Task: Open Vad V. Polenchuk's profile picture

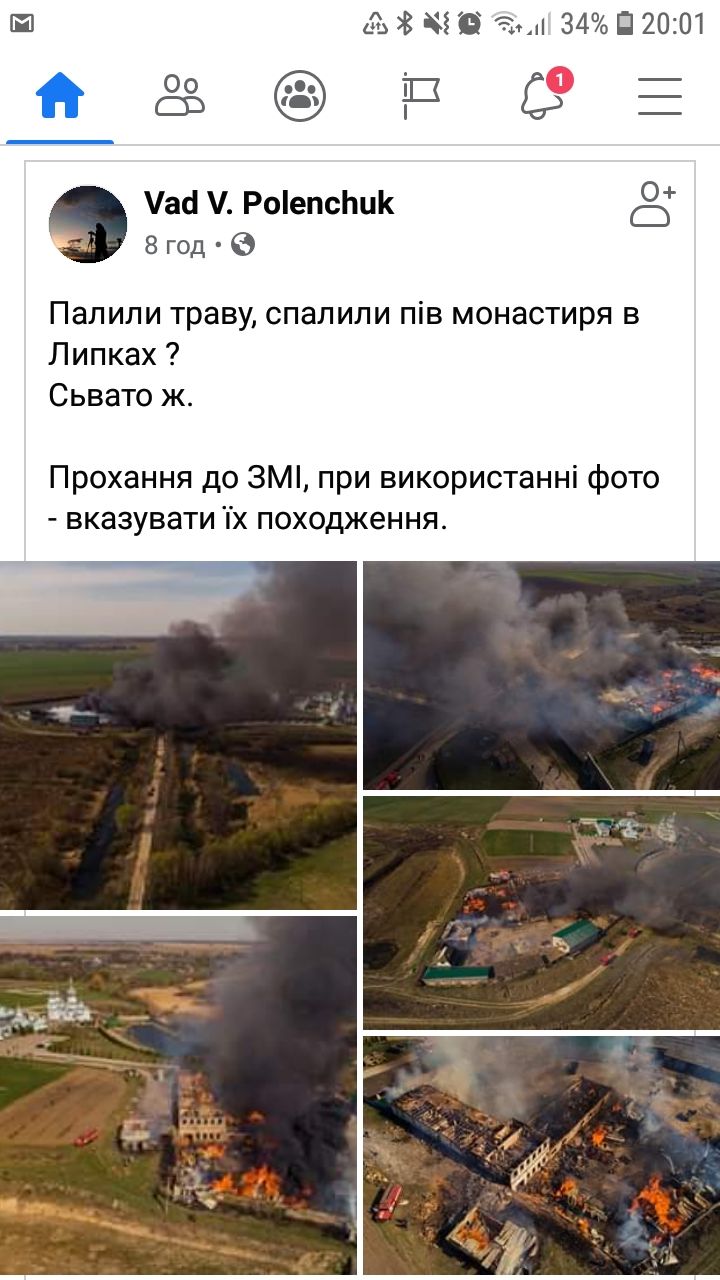Action: (88, 224)
